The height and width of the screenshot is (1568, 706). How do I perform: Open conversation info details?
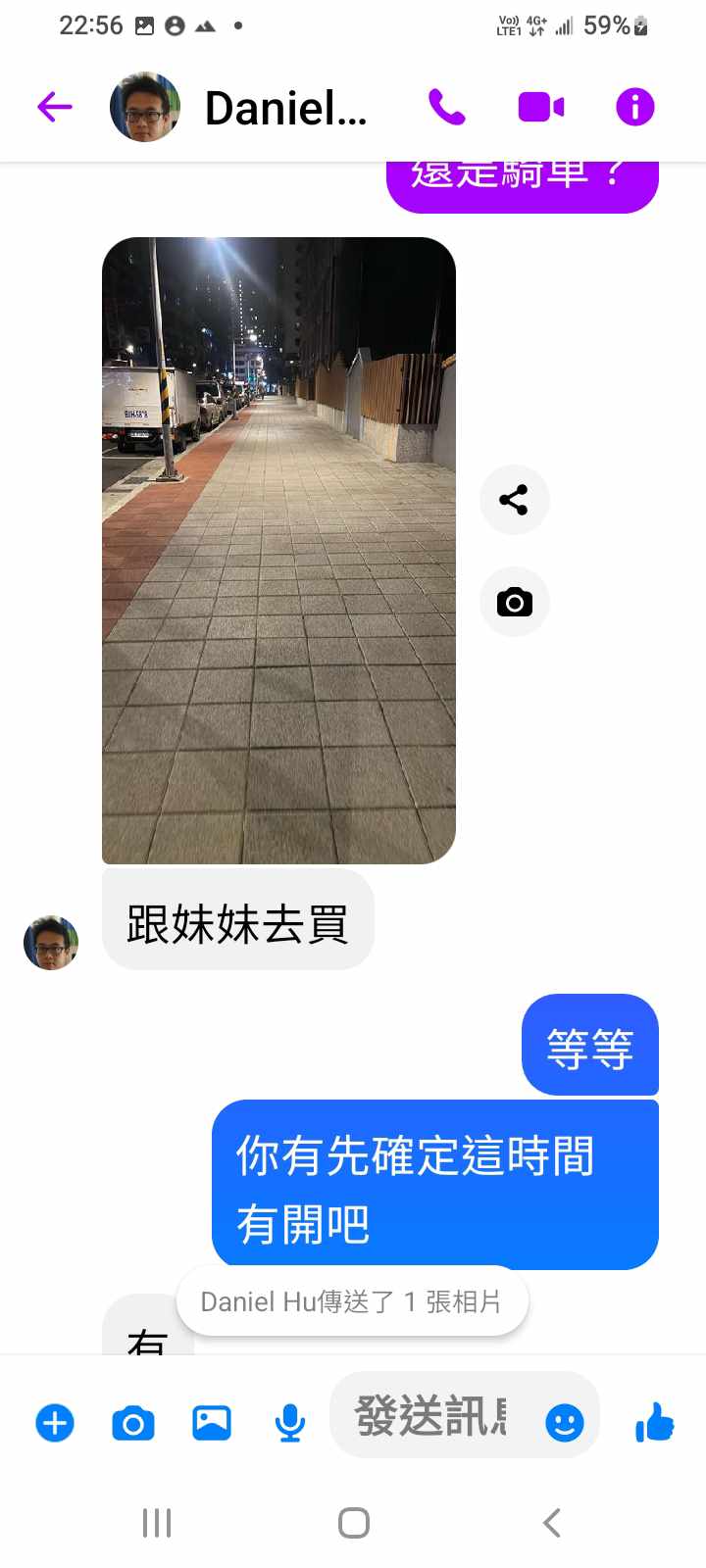pos(634,107)
